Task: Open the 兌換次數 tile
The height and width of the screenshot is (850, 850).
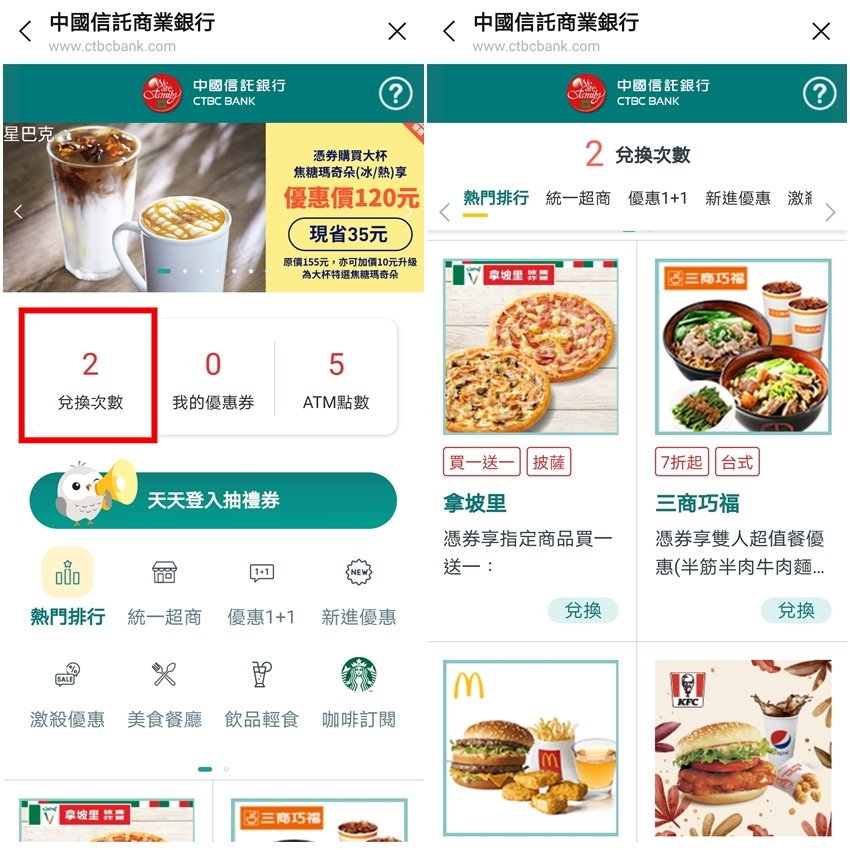Action: 90,378
